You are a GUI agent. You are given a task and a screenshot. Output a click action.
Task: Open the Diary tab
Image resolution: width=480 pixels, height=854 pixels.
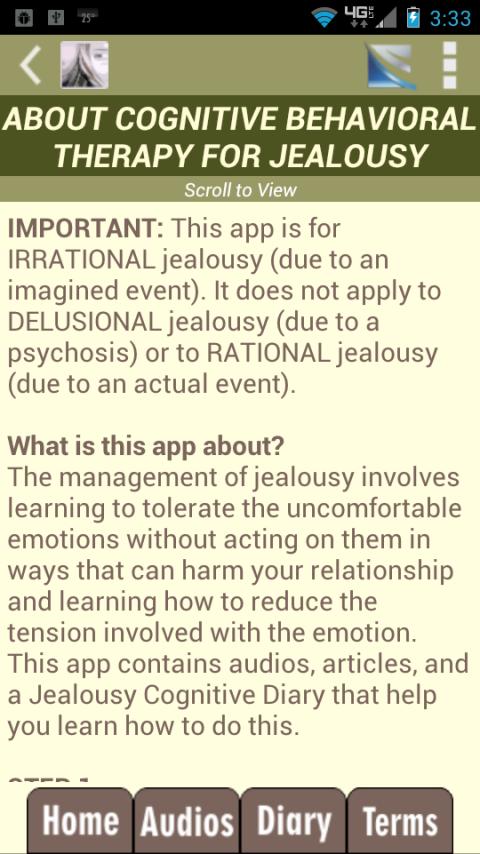294,821
